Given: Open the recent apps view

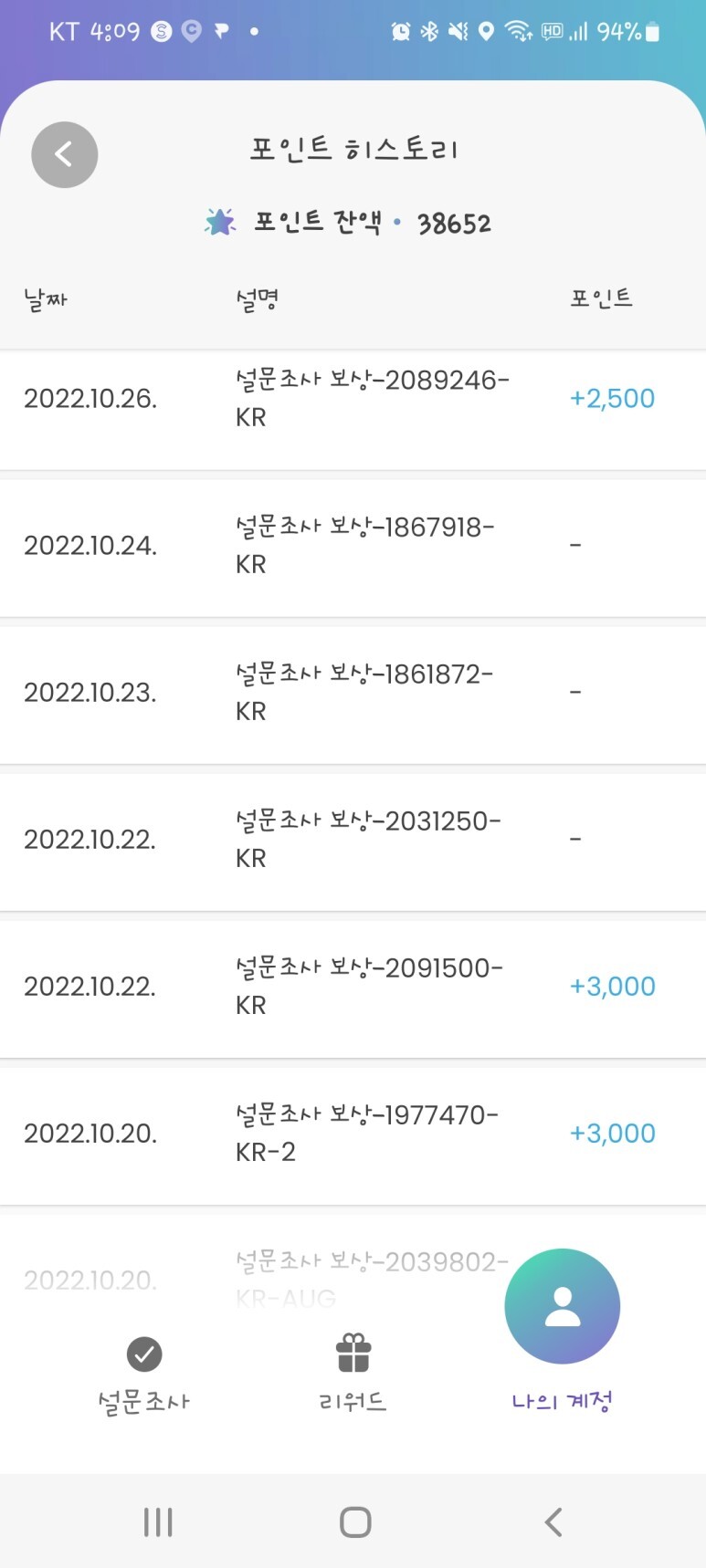Looking at the screenshot, I should coord(158,1521).
